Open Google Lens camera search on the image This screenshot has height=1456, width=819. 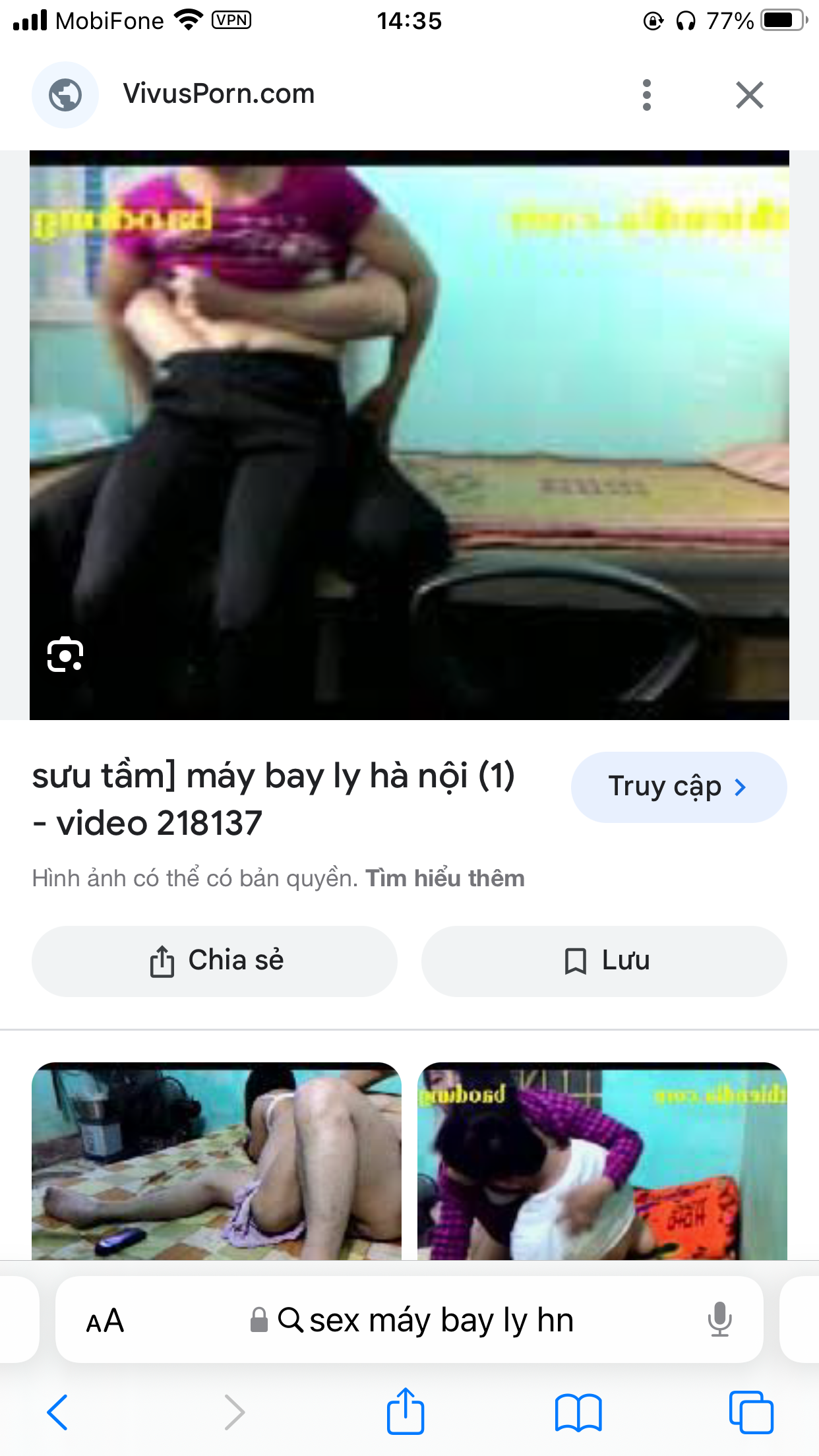[x=65, y=655]
